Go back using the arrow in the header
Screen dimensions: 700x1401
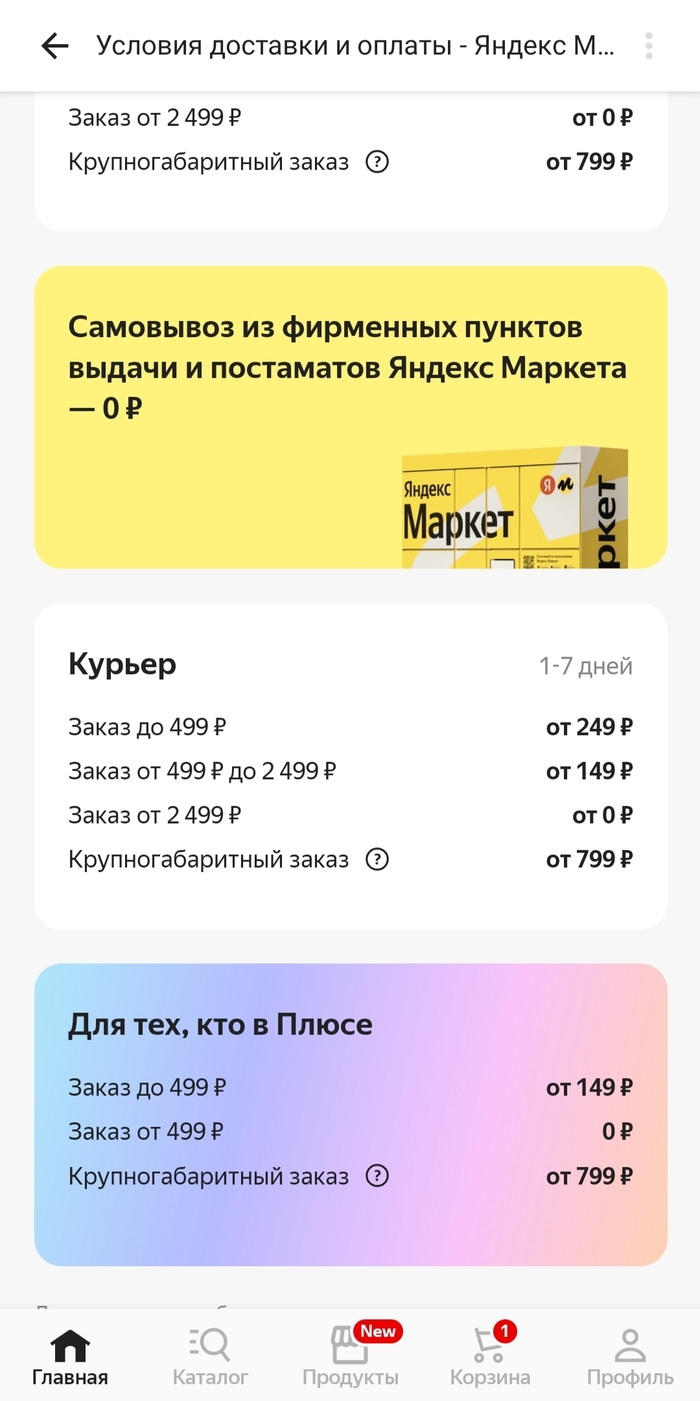(x=55, y=46)
